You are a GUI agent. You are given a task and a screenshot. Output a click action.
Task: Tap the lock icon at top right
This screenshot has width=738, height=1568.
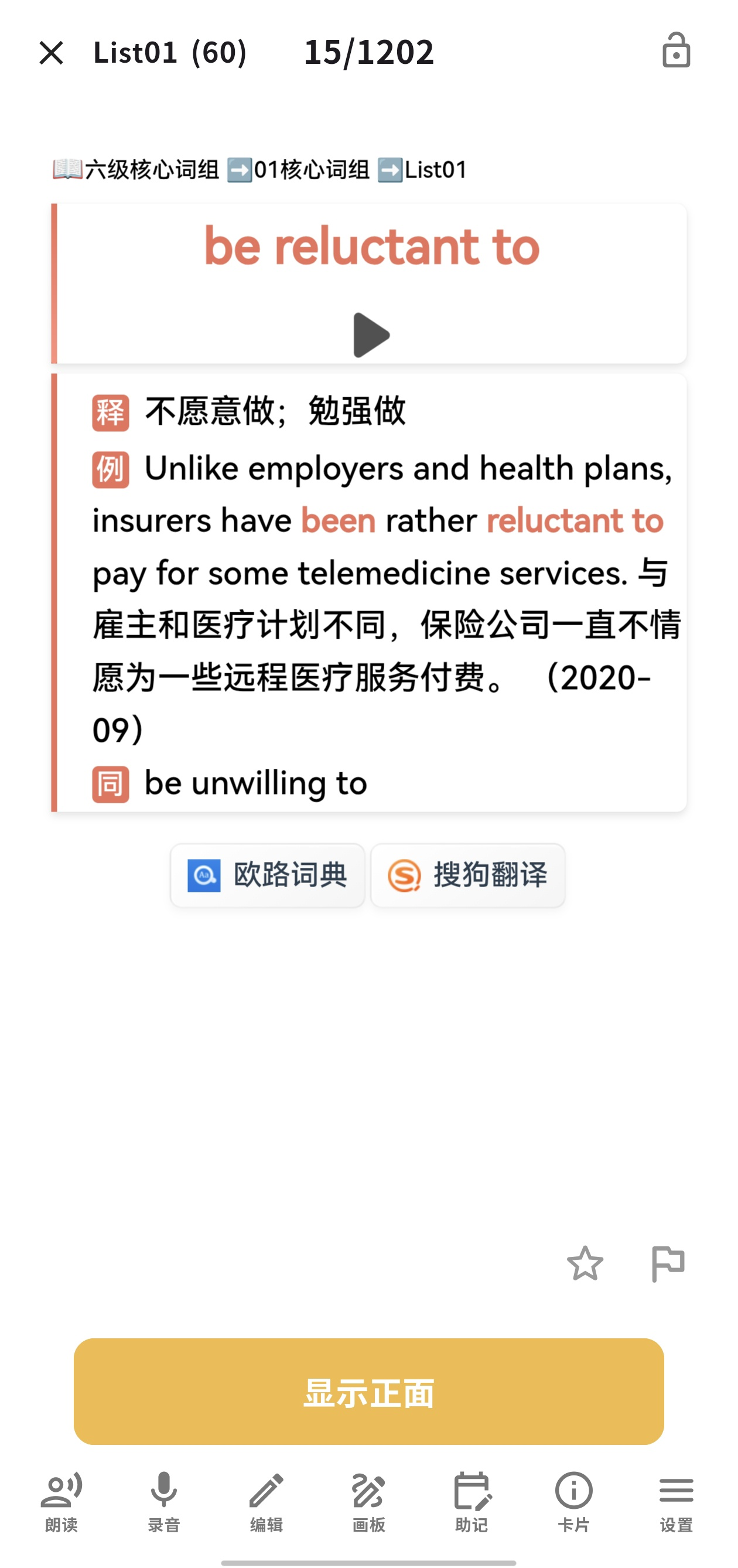[675, 51]
